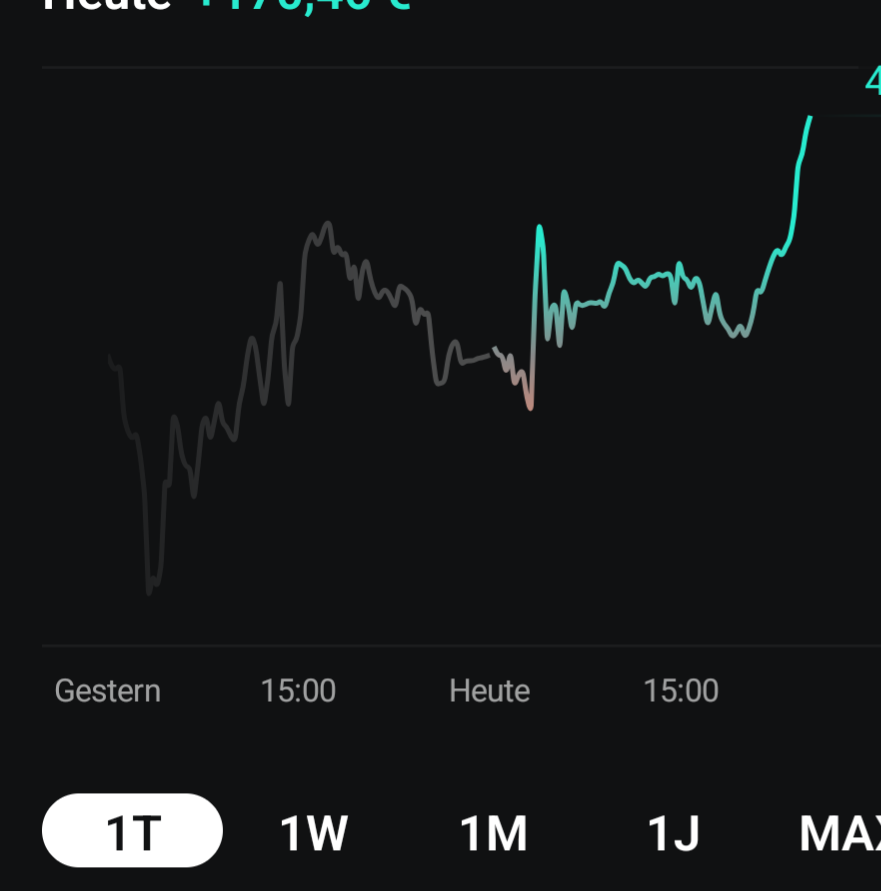
Task: Tap the selected 1T daily timeframe pill
Action: tap(132, 831)
